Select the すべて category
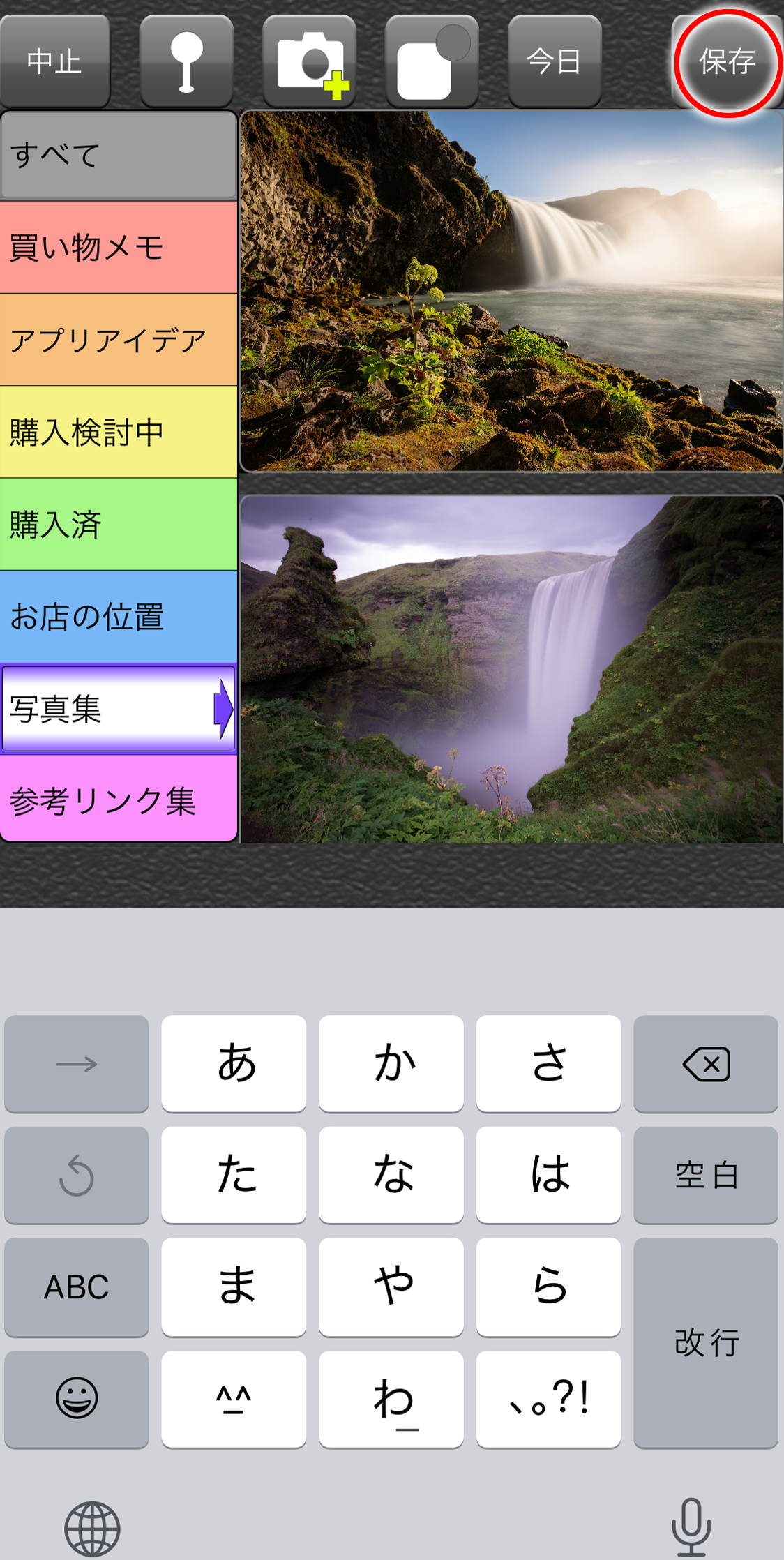The width and height of the screenshot is (784, 1560). click(119, 155)
